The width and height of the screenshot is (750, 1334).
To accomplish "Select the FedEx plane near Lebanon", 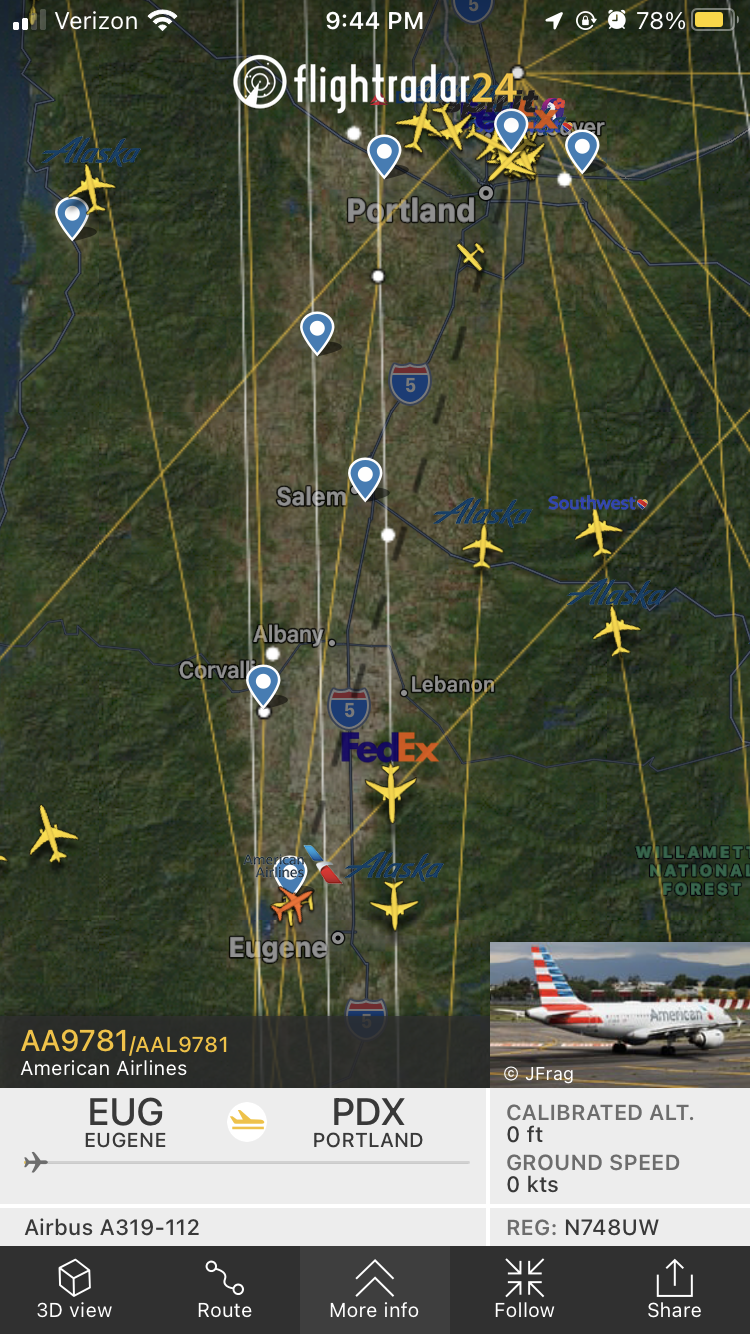I will [390, 791].
